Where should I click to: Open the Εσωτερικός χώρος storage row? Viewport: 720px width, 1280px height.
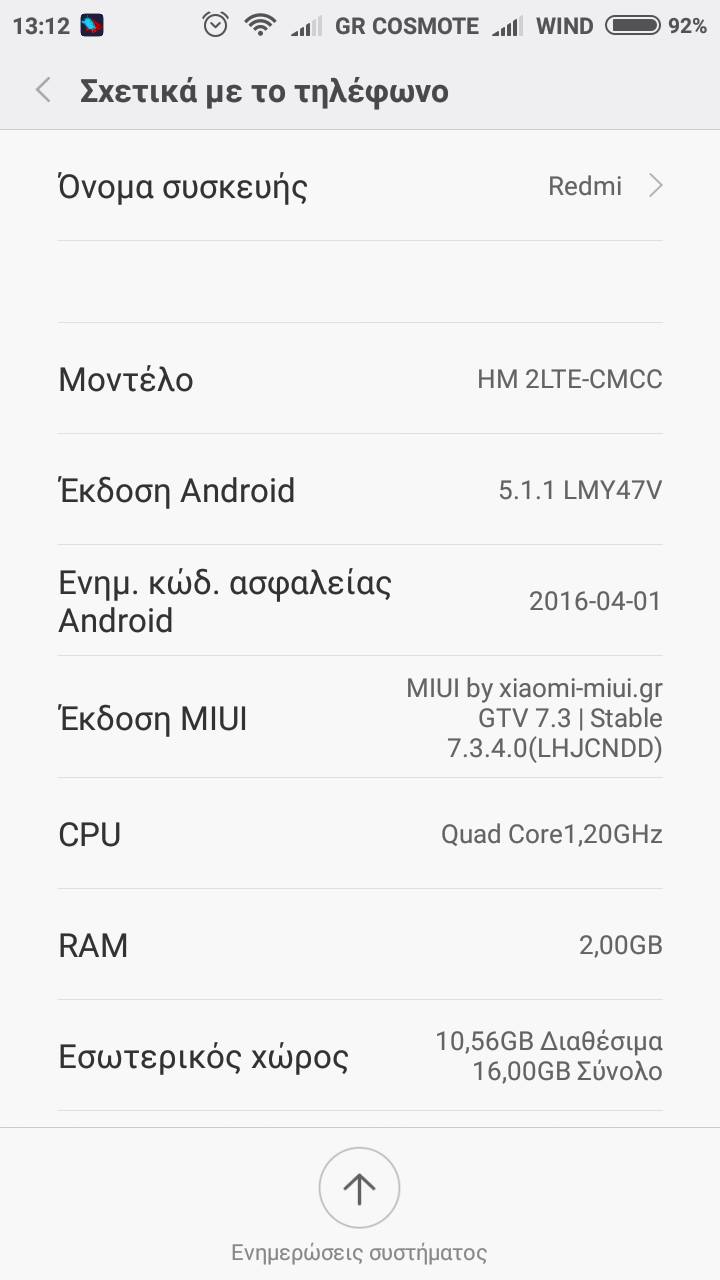[x=360, y=1056]
